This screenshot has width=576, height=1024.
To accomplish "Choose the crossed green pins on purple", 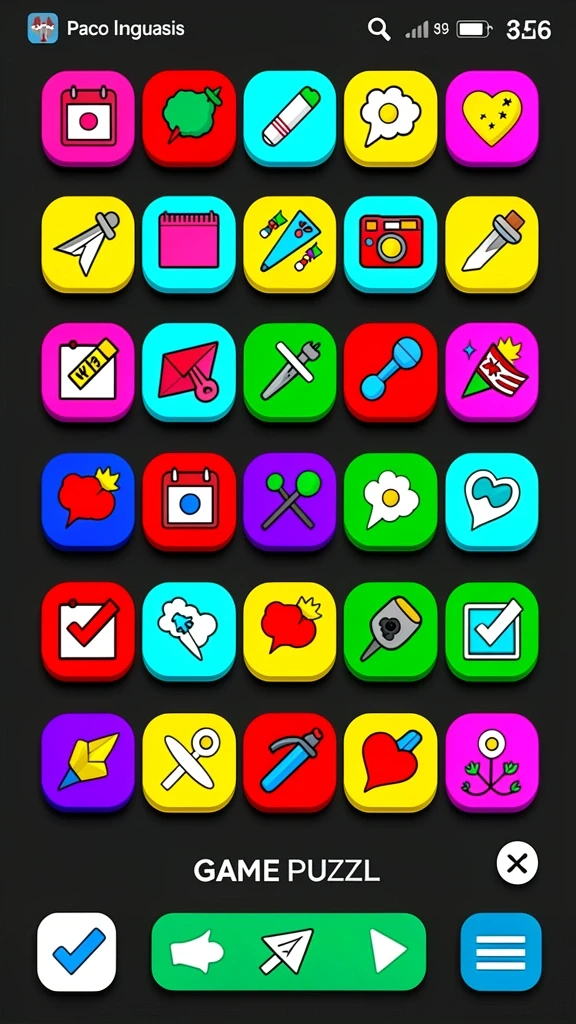I will pos(290,501).
